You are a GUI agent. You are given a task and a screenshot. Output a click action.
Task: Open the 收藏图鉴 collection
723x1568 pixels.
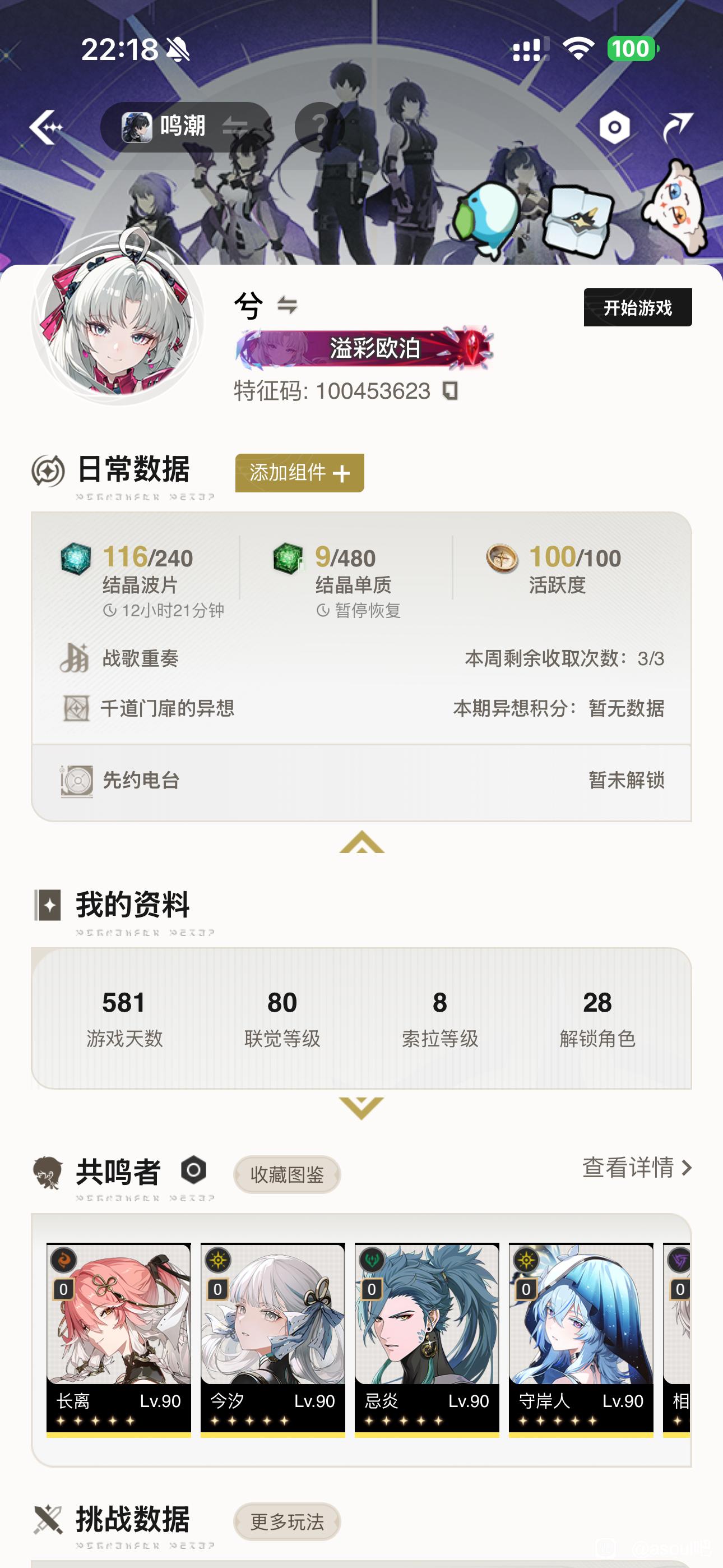pyautogui.click(x=286, y=1174)
